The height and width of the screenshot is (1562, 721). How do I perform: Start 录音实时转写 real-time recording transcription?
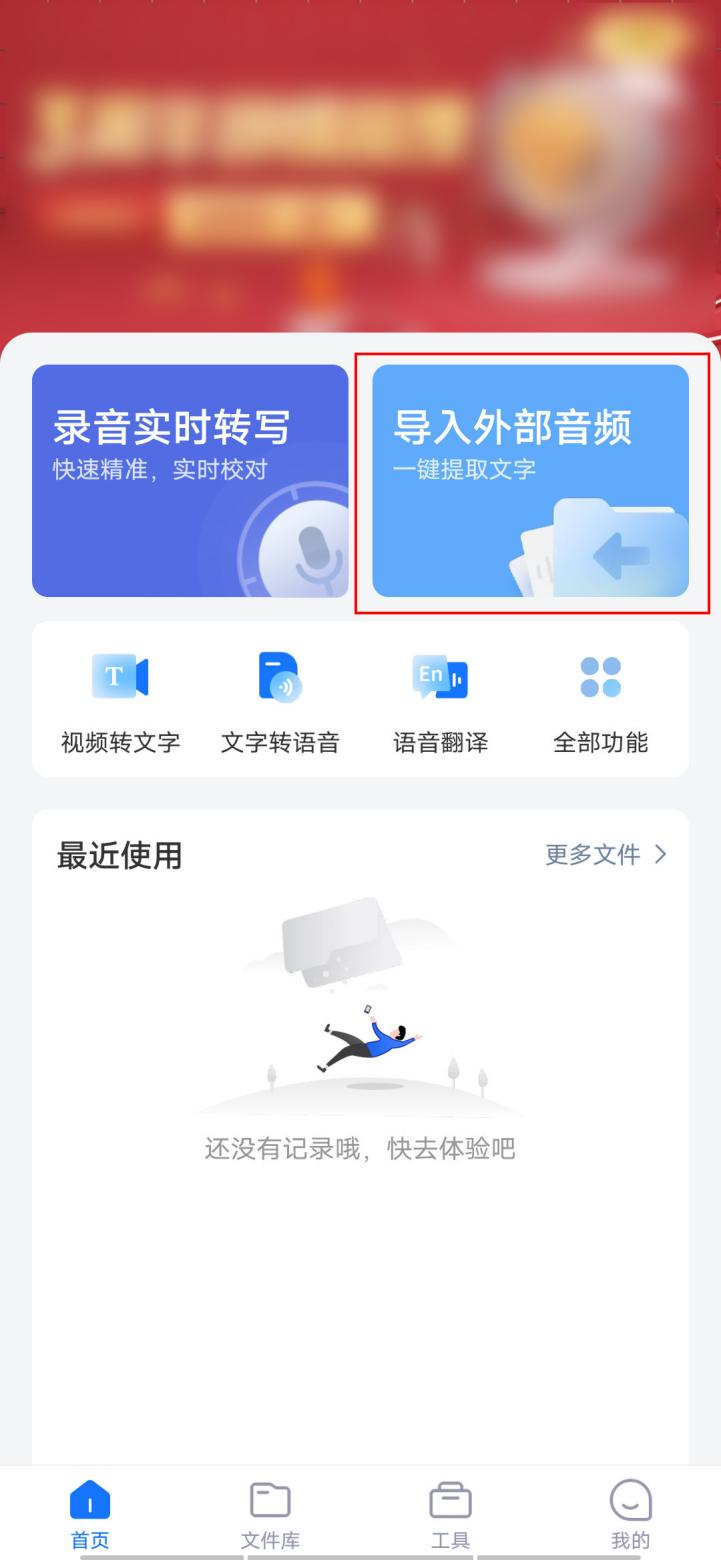[x=190, y=480]
